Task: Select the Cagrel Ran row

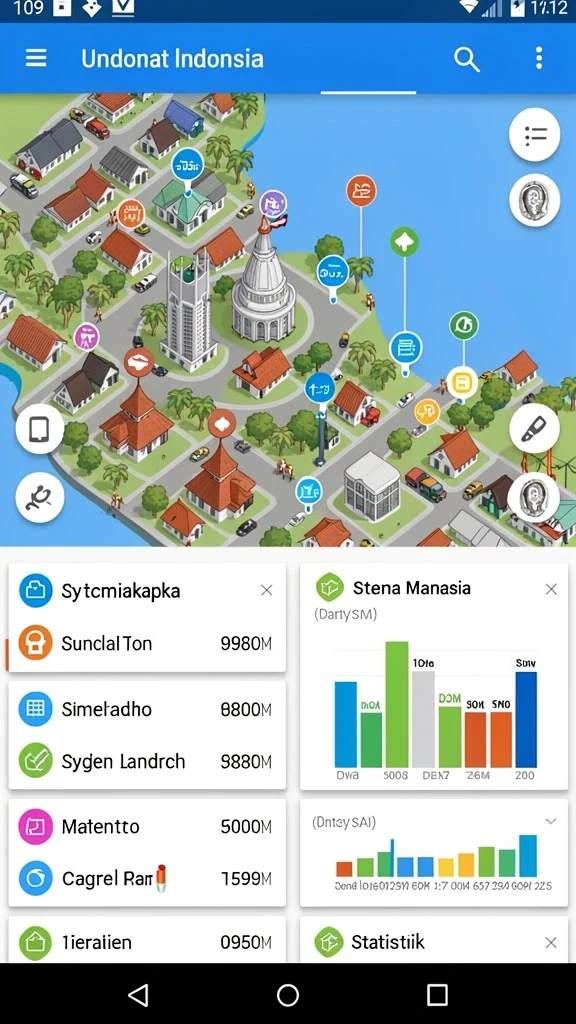Action: [147, 879]
